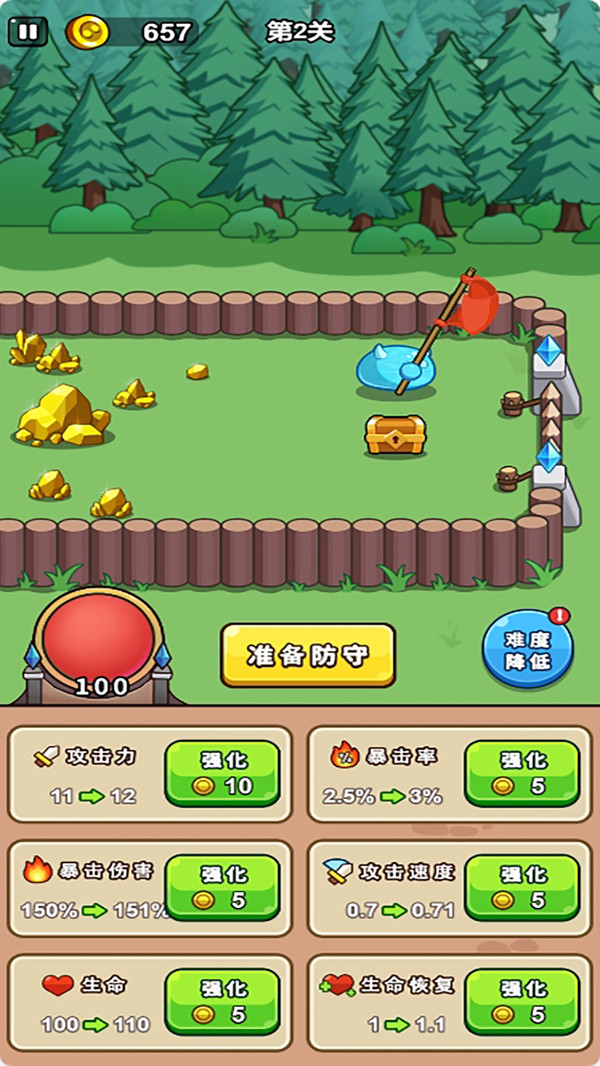Upgrade 攻击力 for 10 coins
The width and height of the screenshot is (600, 1066).
[x=223, y=774]
